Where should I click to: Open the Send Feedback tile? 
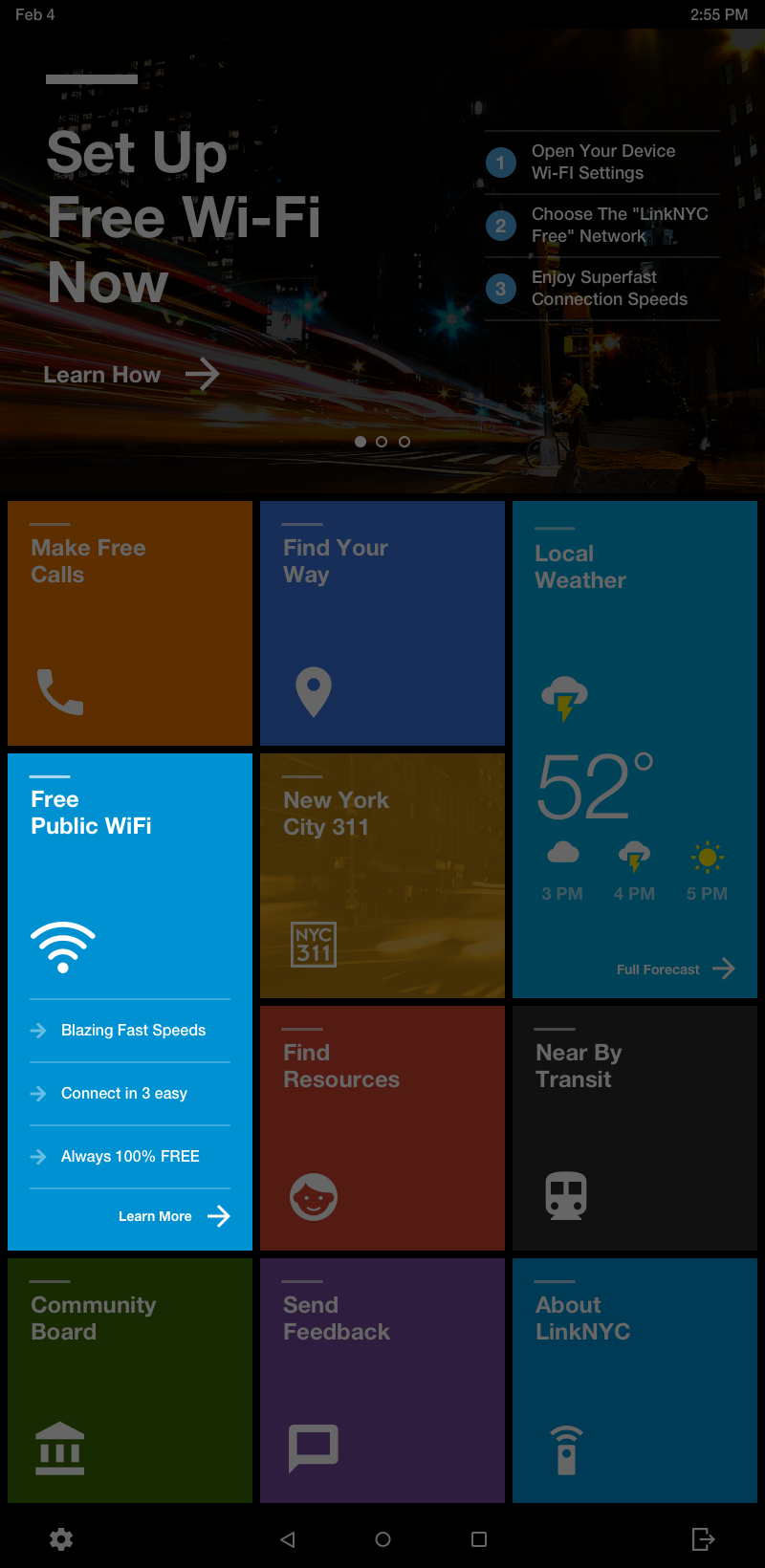click(382, 1381)
